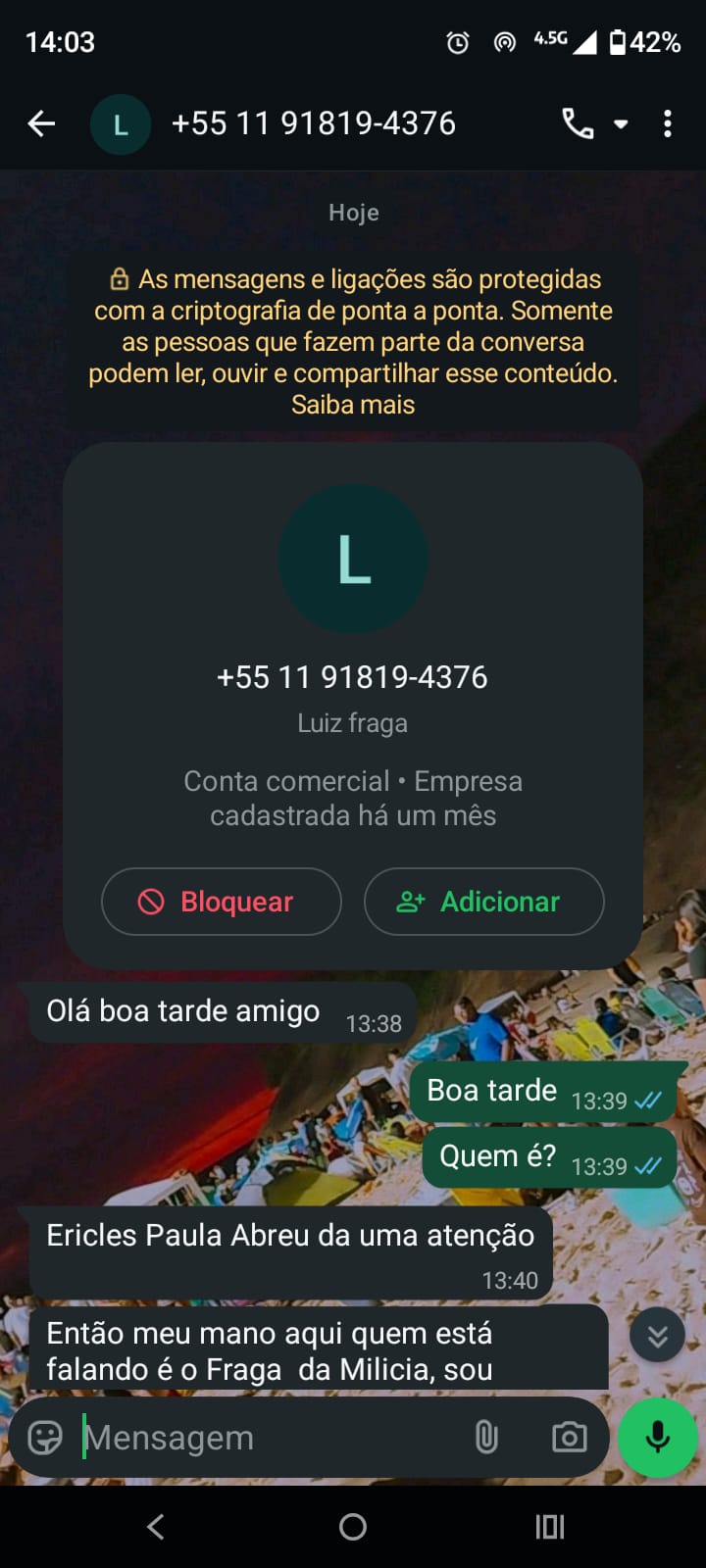Attach a file with the paperclip

486,1438
